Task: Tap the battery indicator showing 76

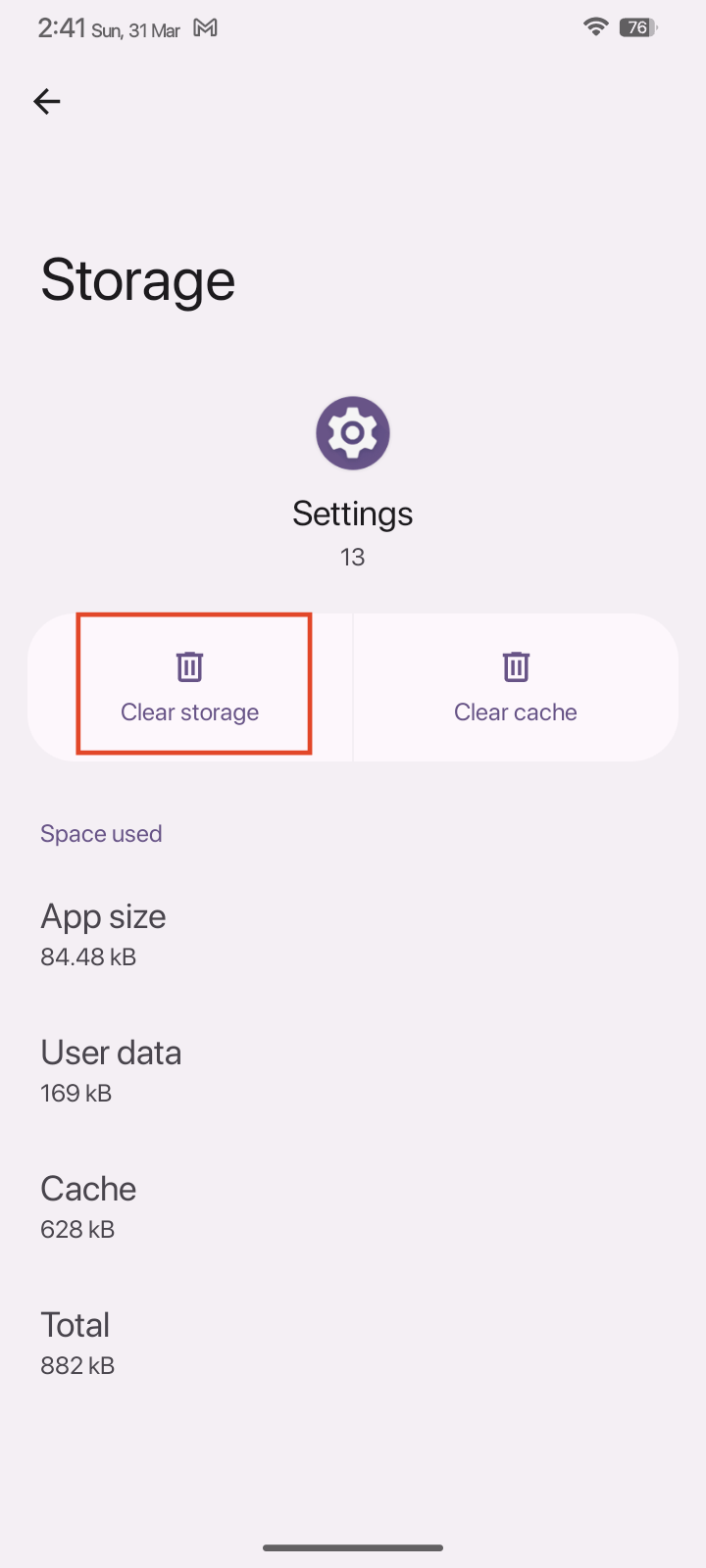Action: 634,27
